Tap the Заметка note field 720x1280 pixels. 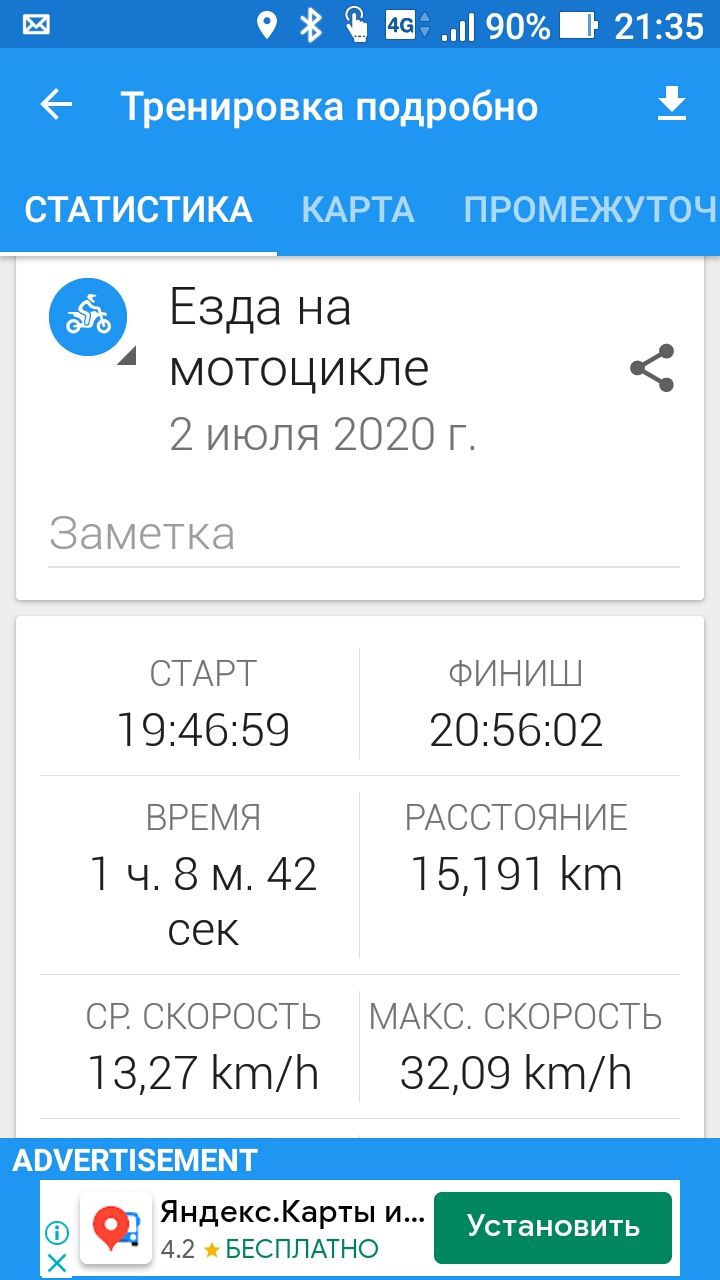coord(364,534)
